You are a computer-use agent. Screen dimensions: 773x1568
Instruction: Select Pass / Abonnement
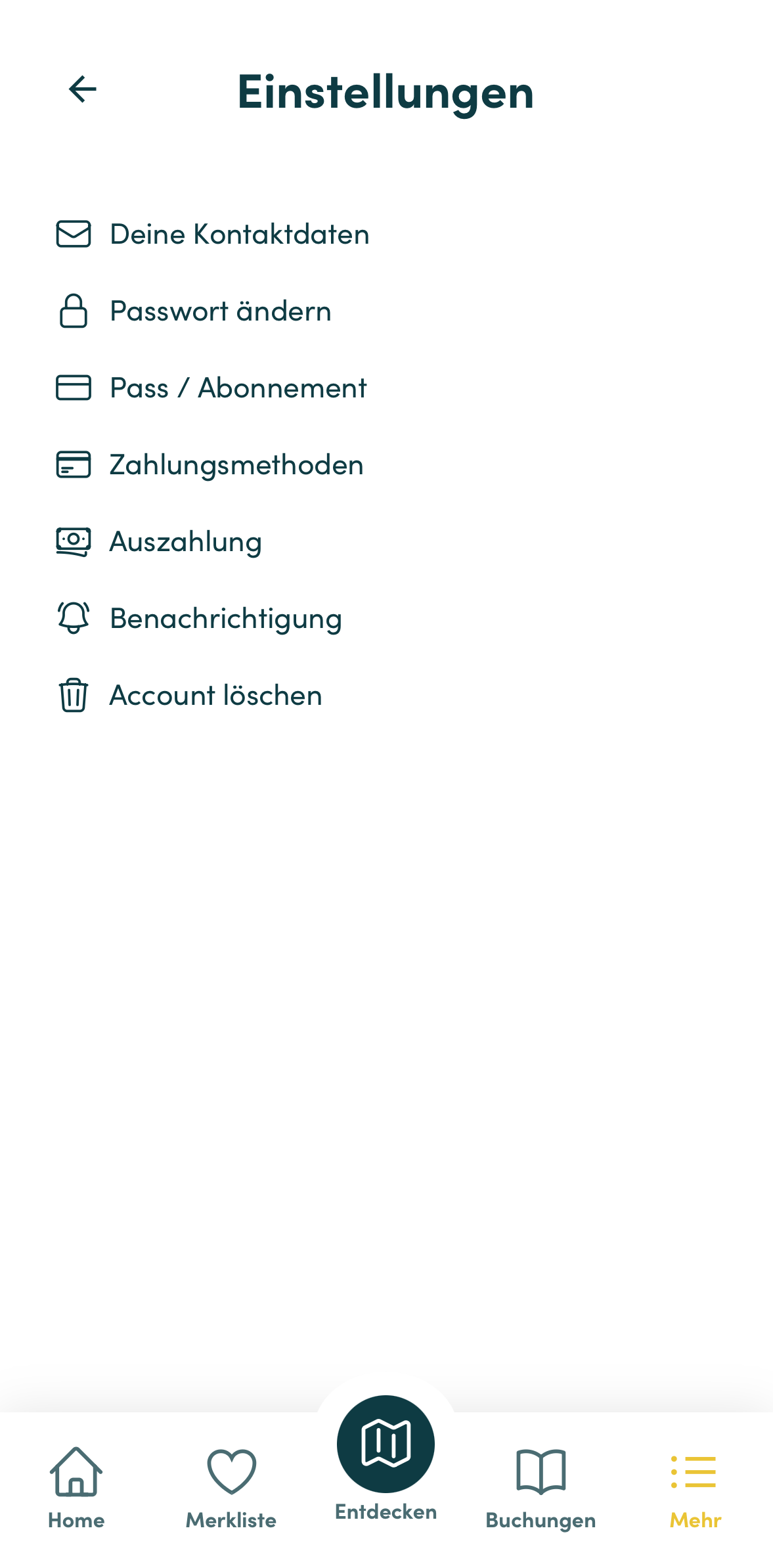click(238, 388)
